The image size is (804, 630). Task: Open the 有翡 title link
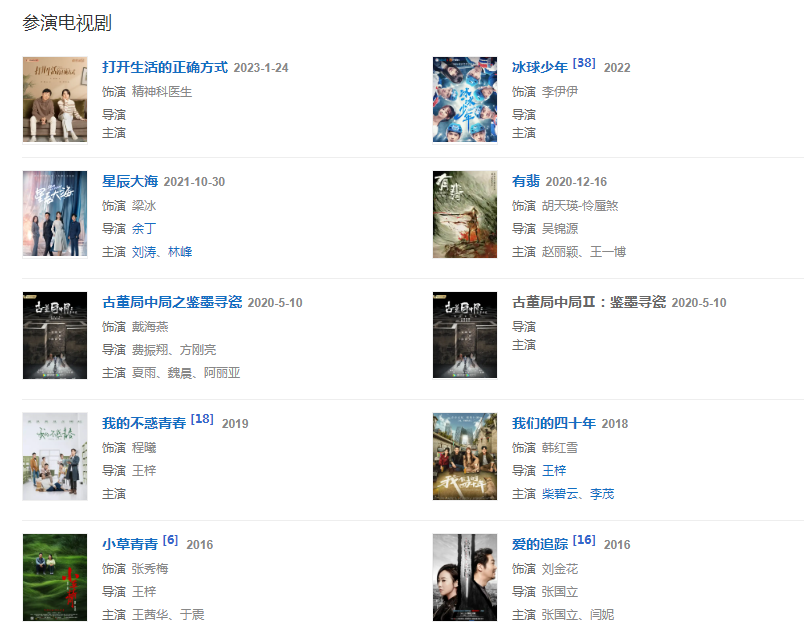tap(525, 181)
